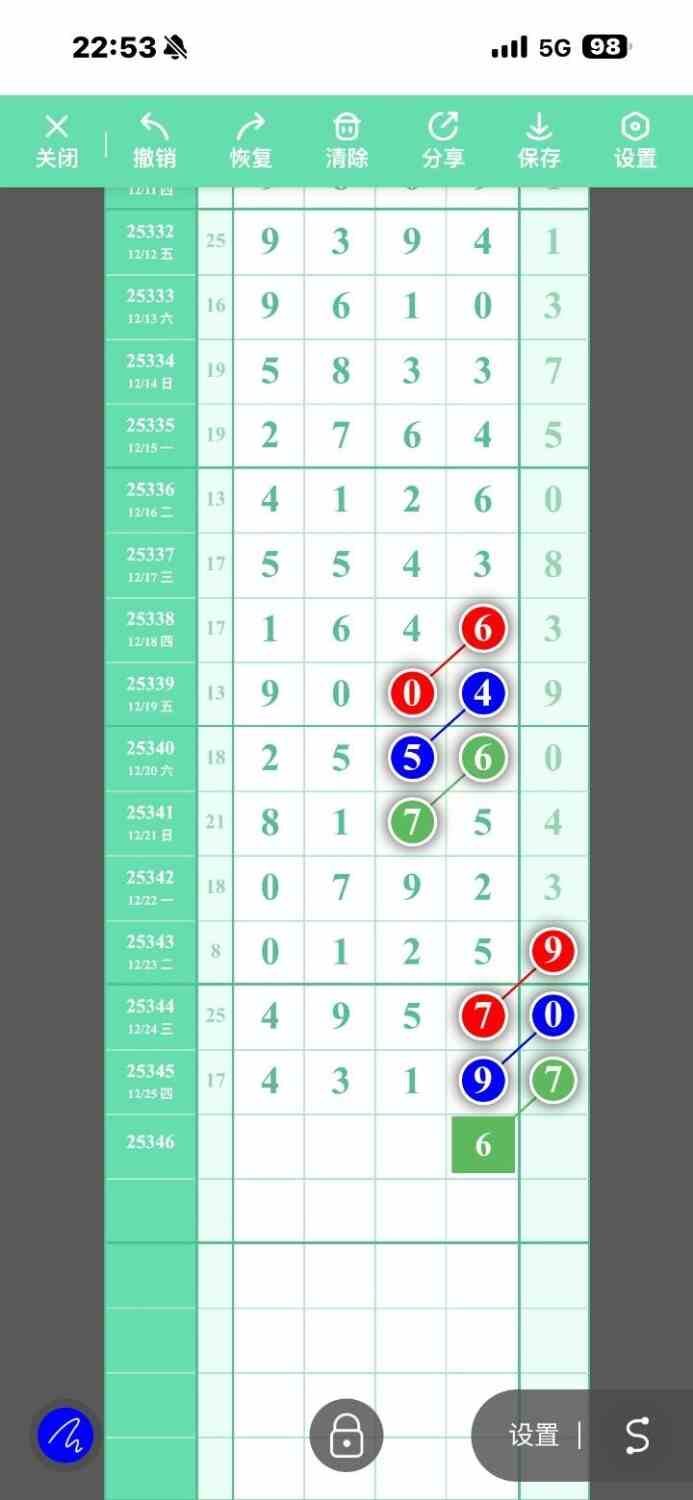Tap the green 6 prediction cell in 25346
693x1500 pixels.
tap(483, 1145)
